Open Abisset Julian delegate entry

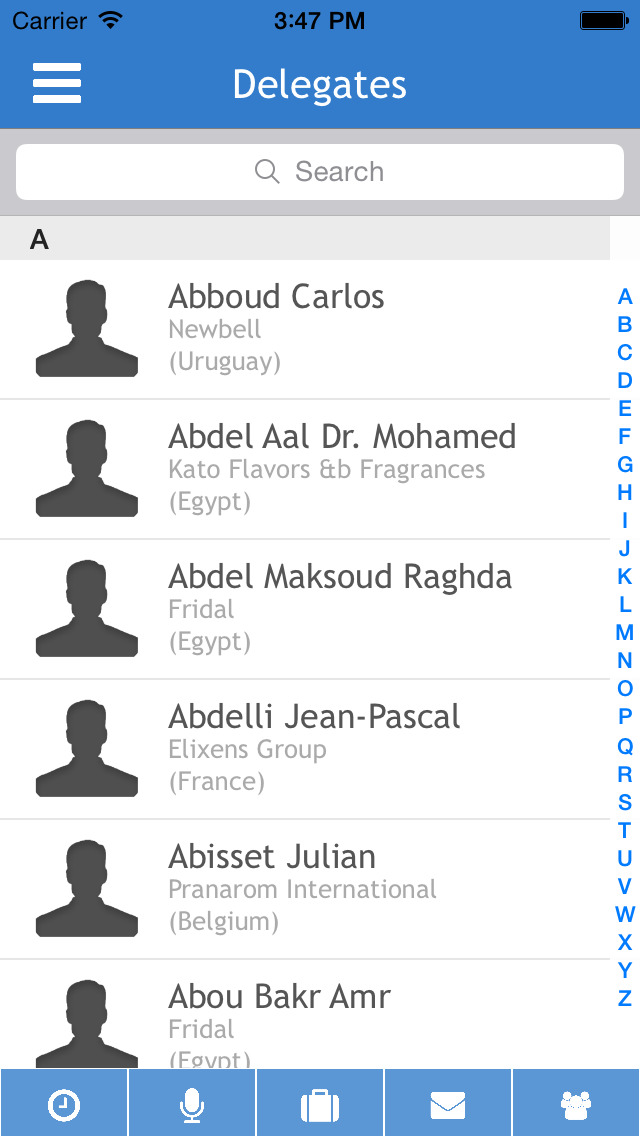point(304,889)
